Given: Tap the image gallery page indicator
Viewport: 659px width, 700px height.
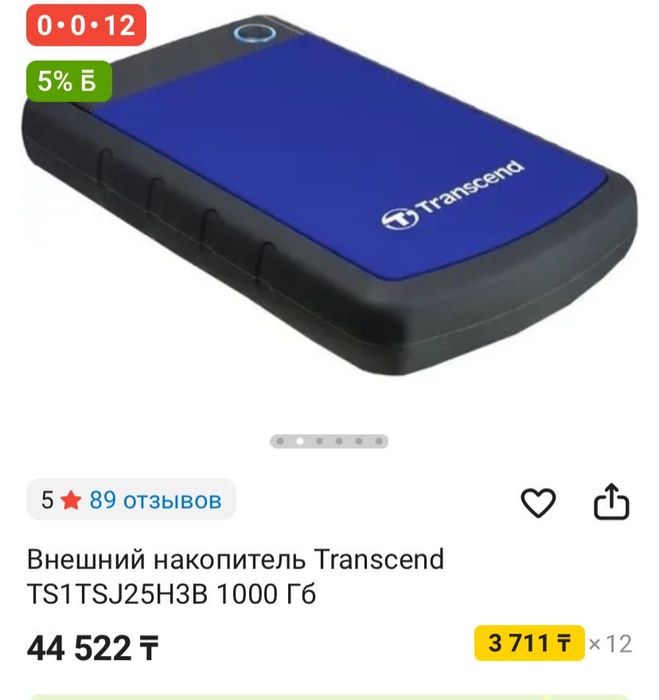Looking at the screenshot, I should 329,441.
